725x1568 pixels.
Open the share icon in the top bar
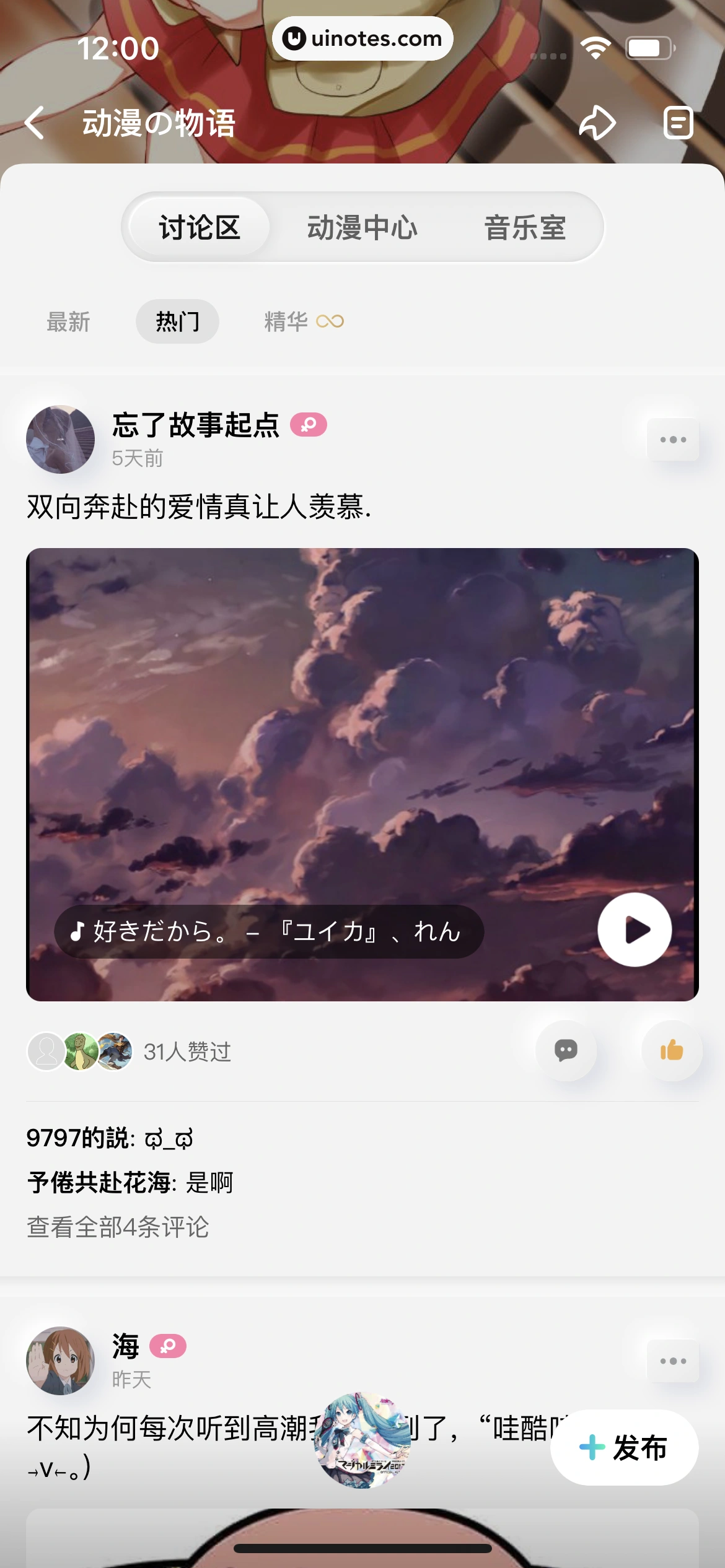point(597,123)
